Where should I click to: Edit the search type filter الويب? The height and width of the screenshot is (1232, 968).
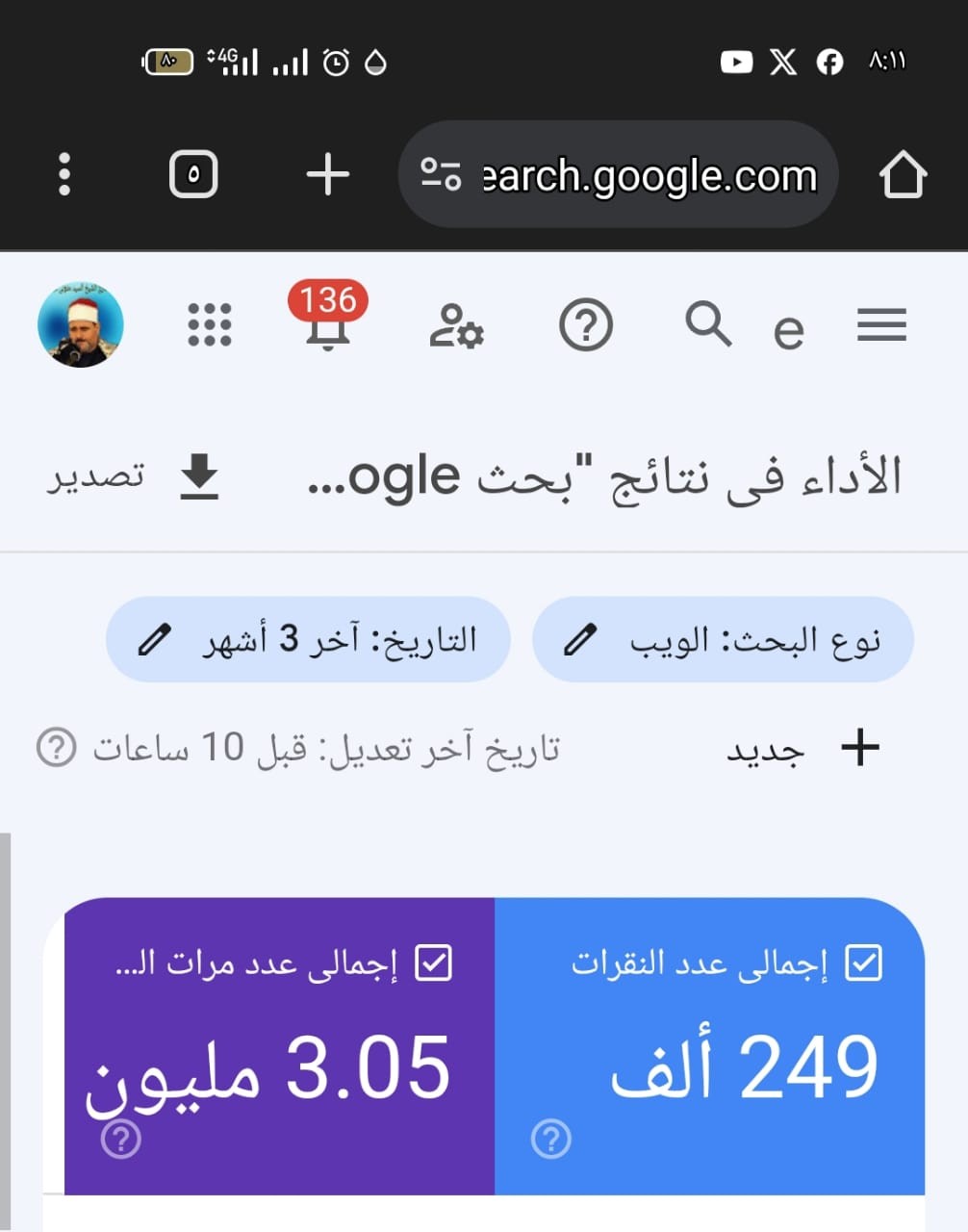click(x=723, y=640)
